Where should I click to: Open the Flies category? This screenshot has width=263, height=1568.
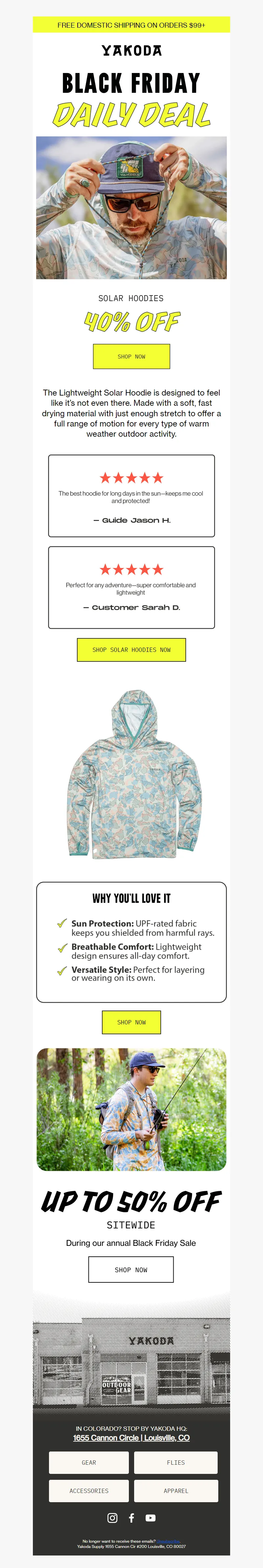pos(176,1463)
